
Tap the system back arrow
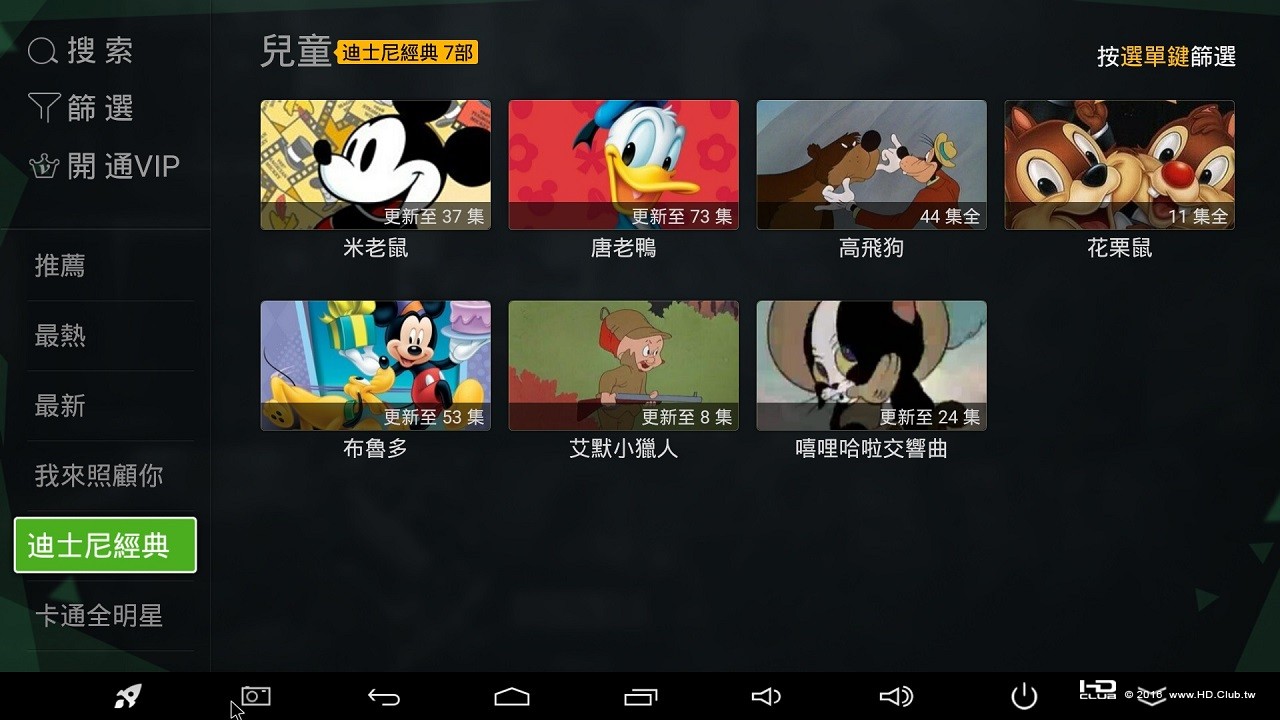[x=384, y=697]
